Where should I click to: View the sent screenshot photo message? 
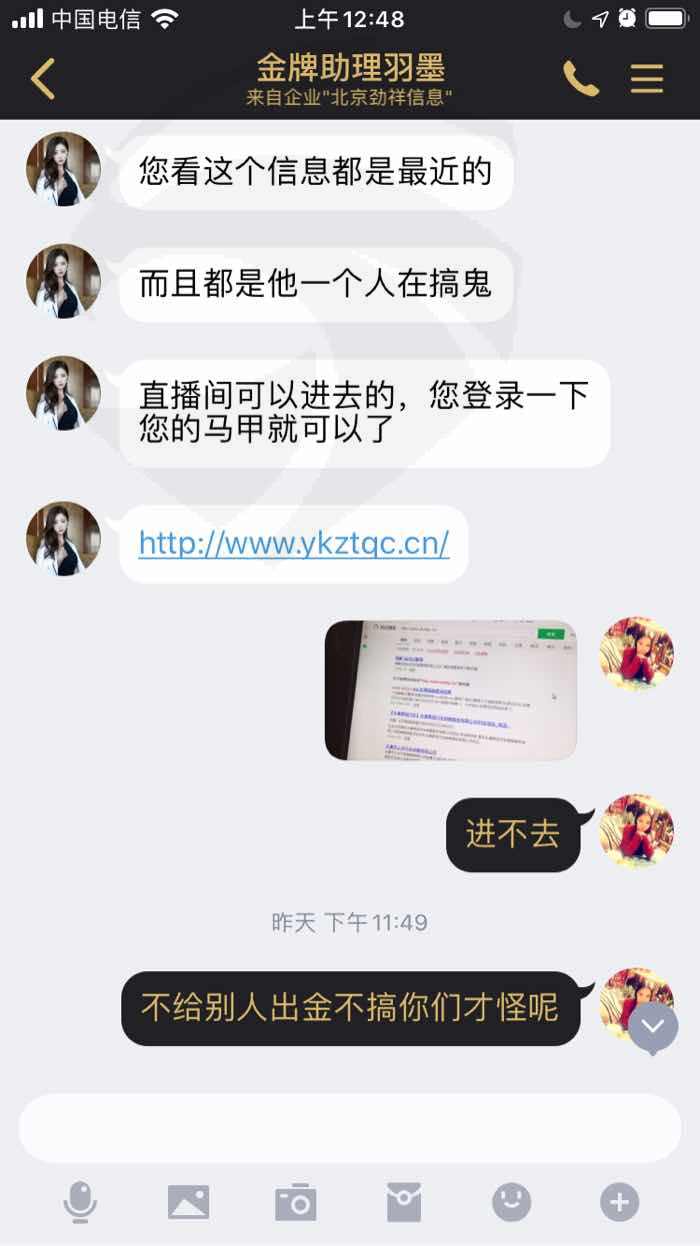coord(451,690)
